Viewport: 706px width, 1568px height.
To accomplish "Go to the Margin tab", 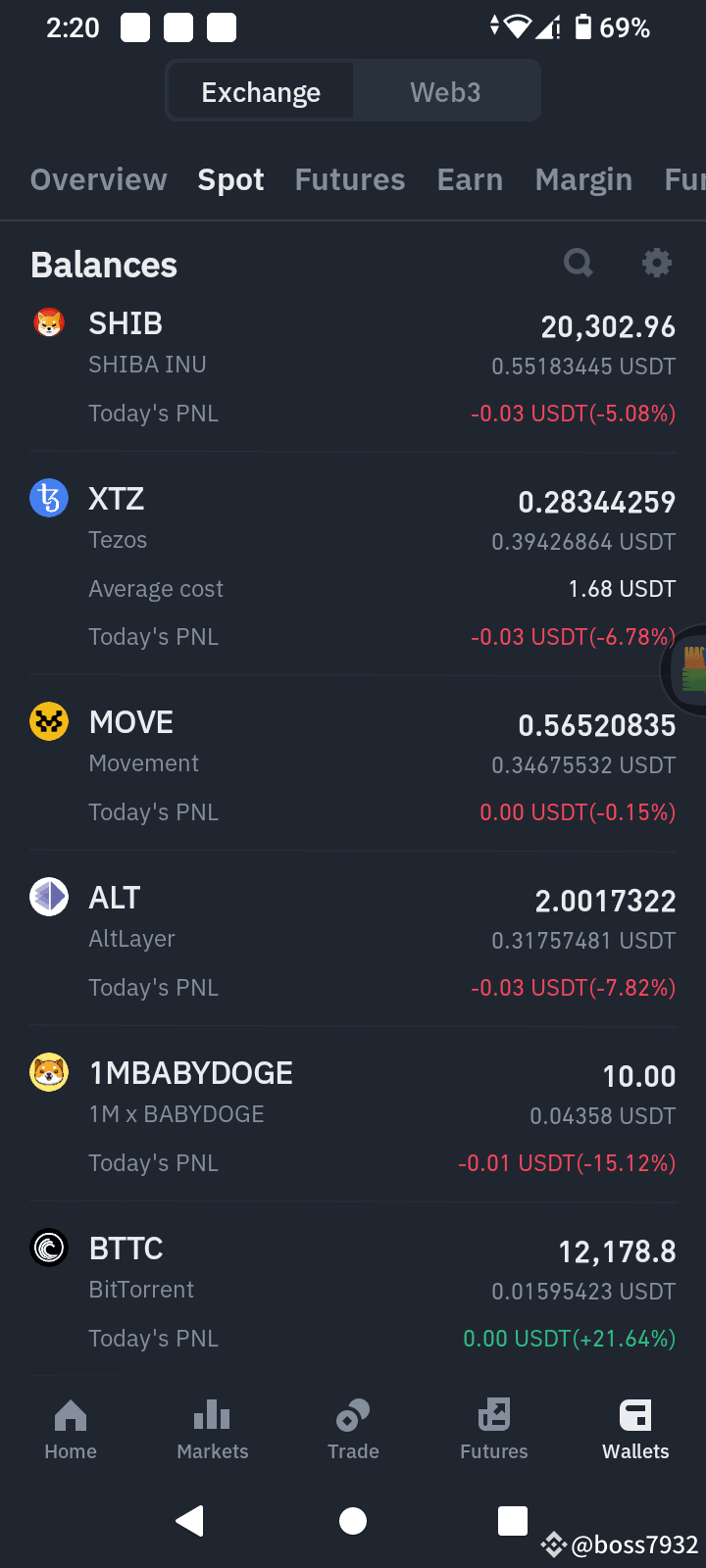I will pyautogui.click(x=583, y=180).
